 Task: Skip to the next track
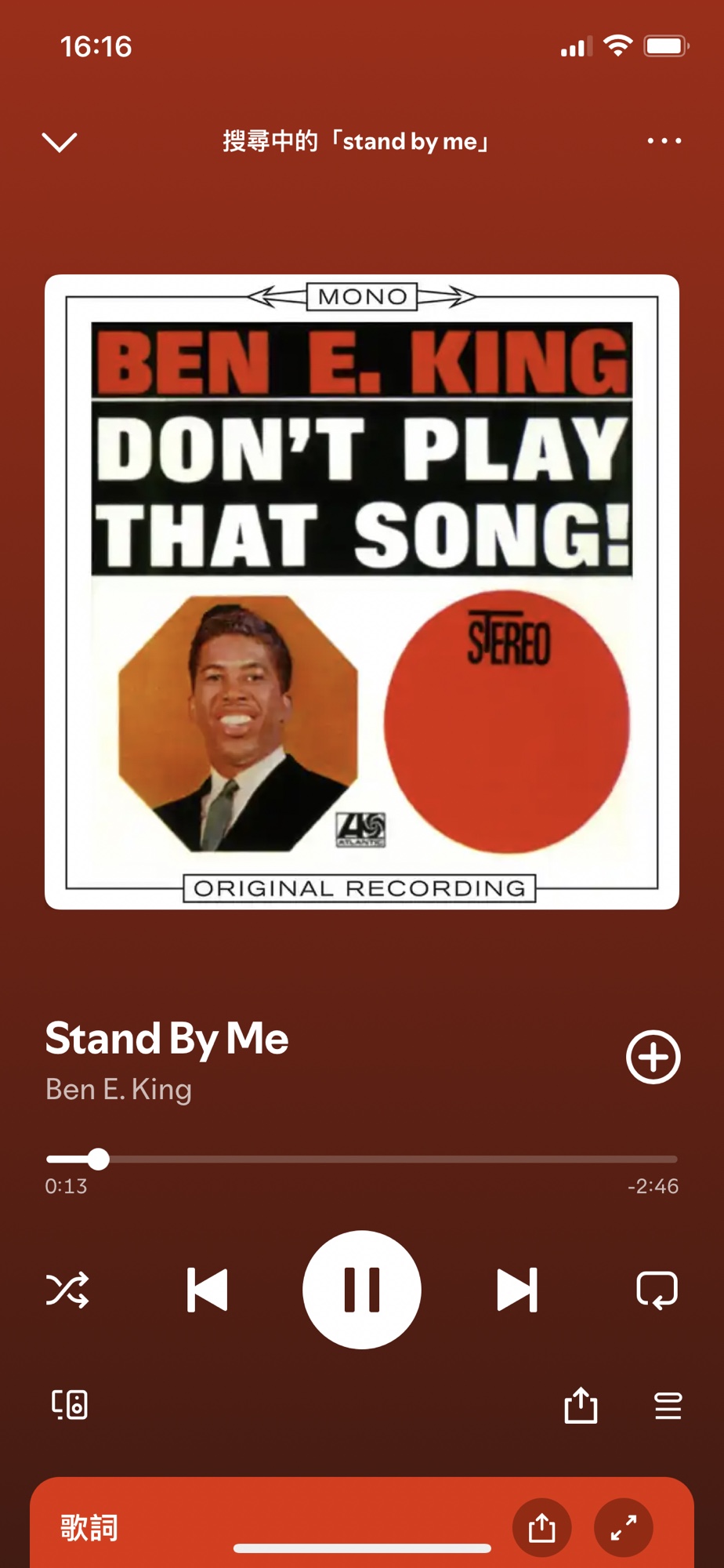pyautogui.click(x=517, y=1290)
